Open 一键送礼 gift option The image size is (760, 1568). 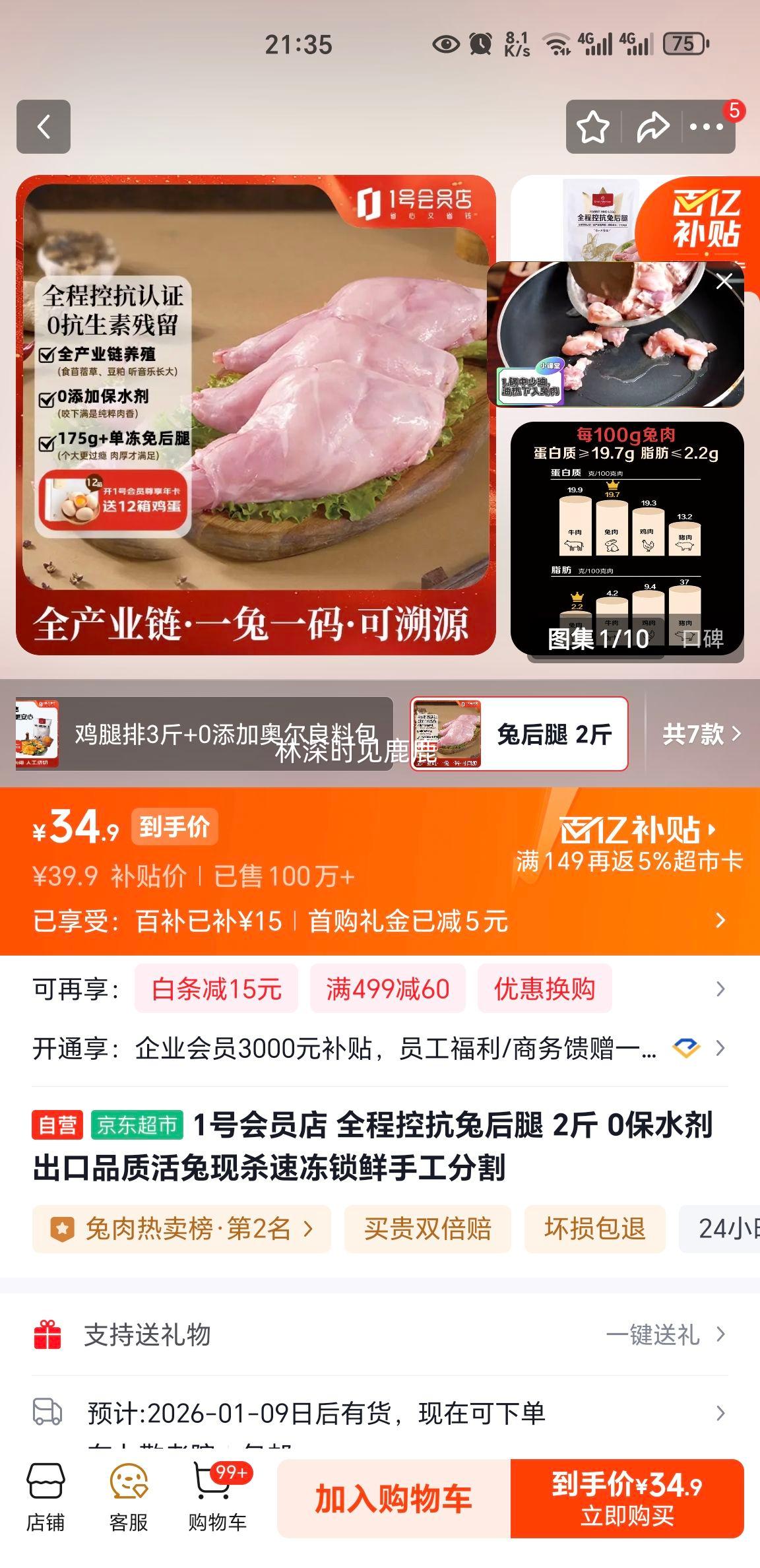click(x=666, y=1334)
